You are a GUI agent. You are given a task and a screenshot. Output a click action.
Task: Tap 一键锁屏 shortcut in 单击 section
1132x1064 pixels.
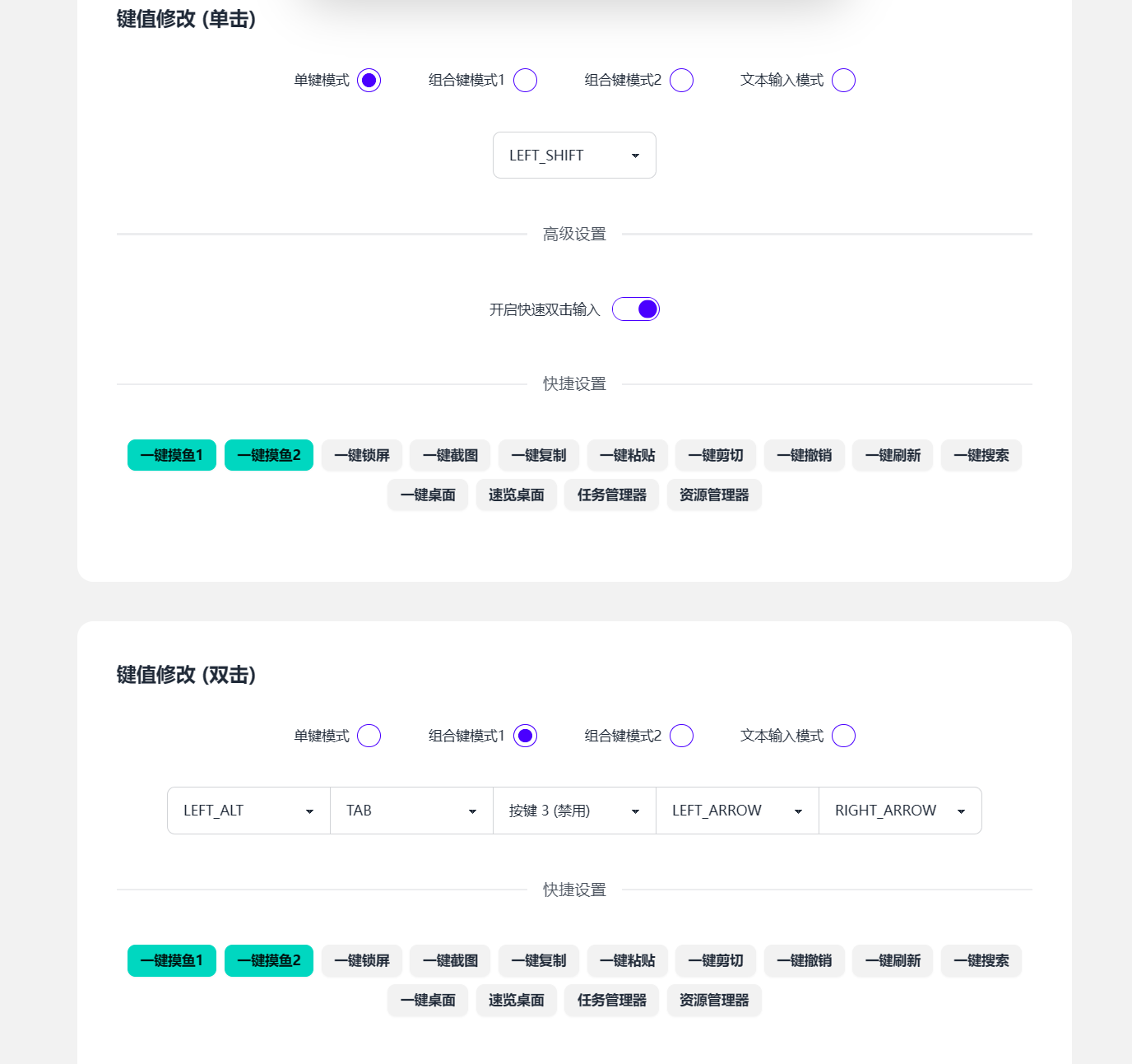pyautogui.click(x=362, y=455)
